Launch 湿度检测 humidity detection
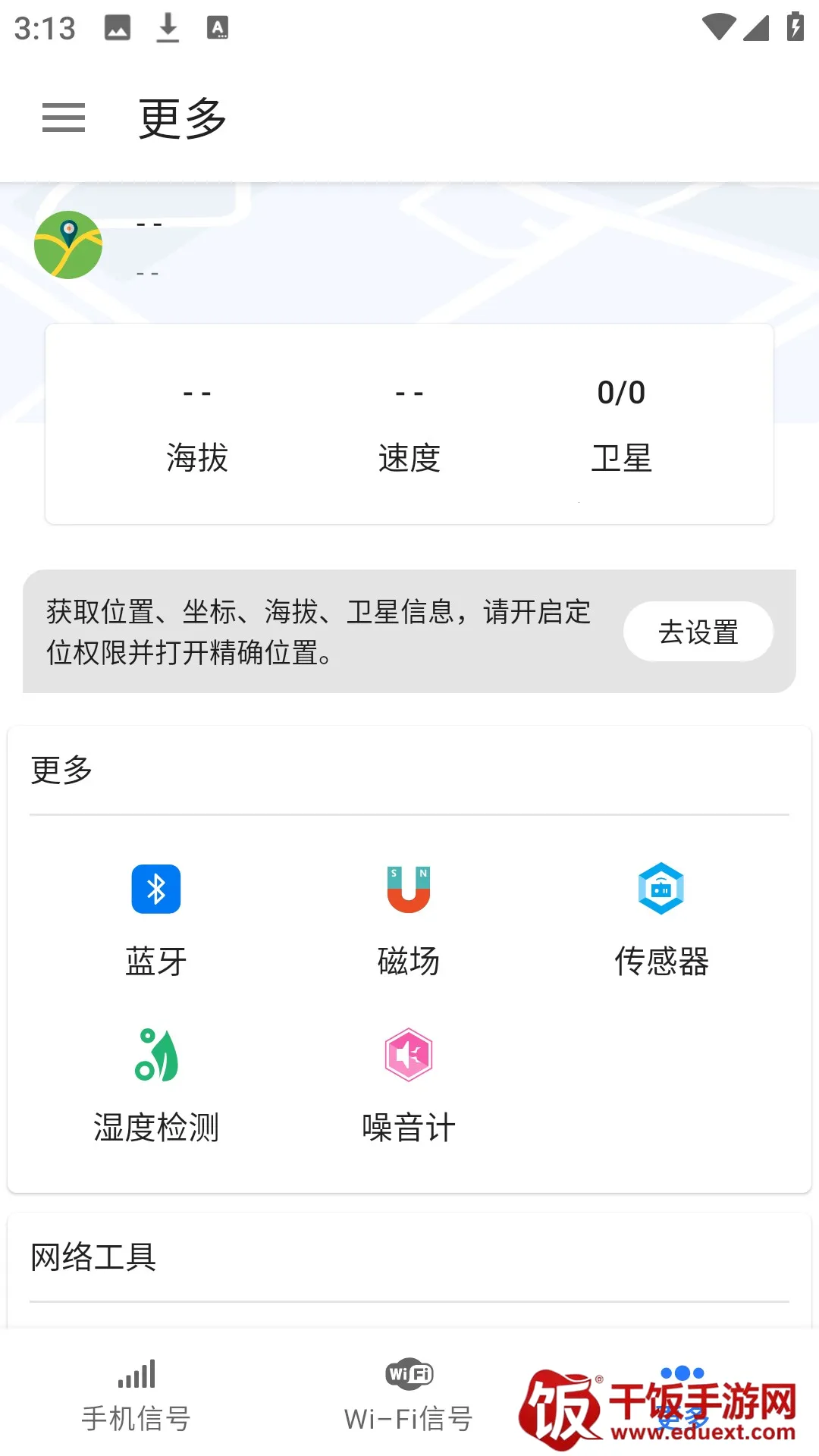This screenshot has width=819, height=1456. pos(156,1086)
